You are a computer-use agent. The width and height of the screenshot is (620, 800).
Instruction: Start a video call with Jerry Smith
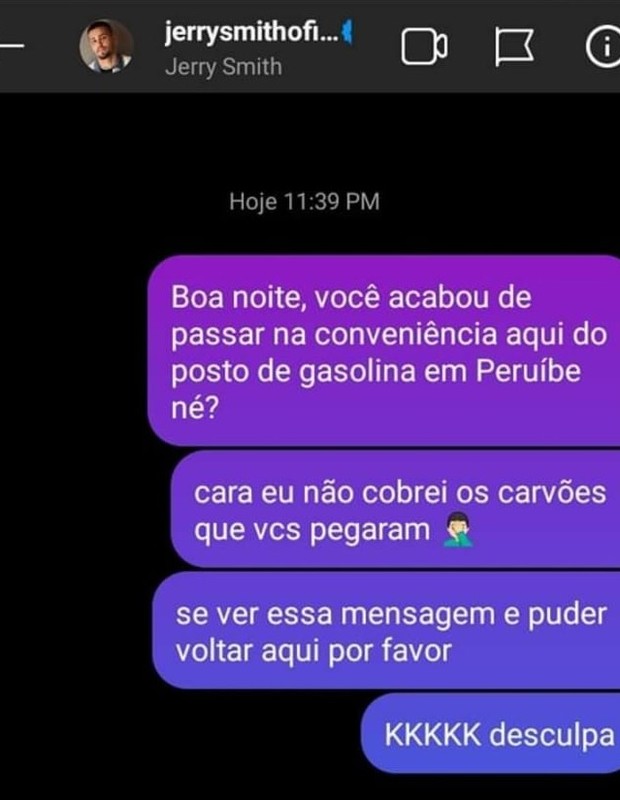point(424,47)
